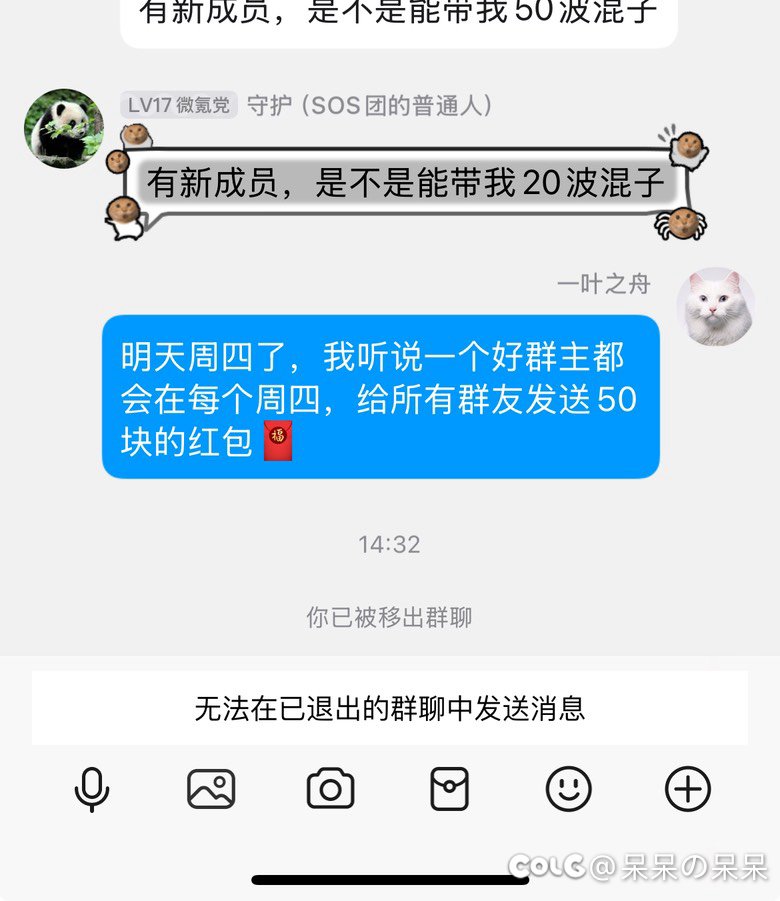This screenshot has height=901, width=780.
Task: Open the photo gallery icon
Action: pyautogui.click(x=211, y=789)
